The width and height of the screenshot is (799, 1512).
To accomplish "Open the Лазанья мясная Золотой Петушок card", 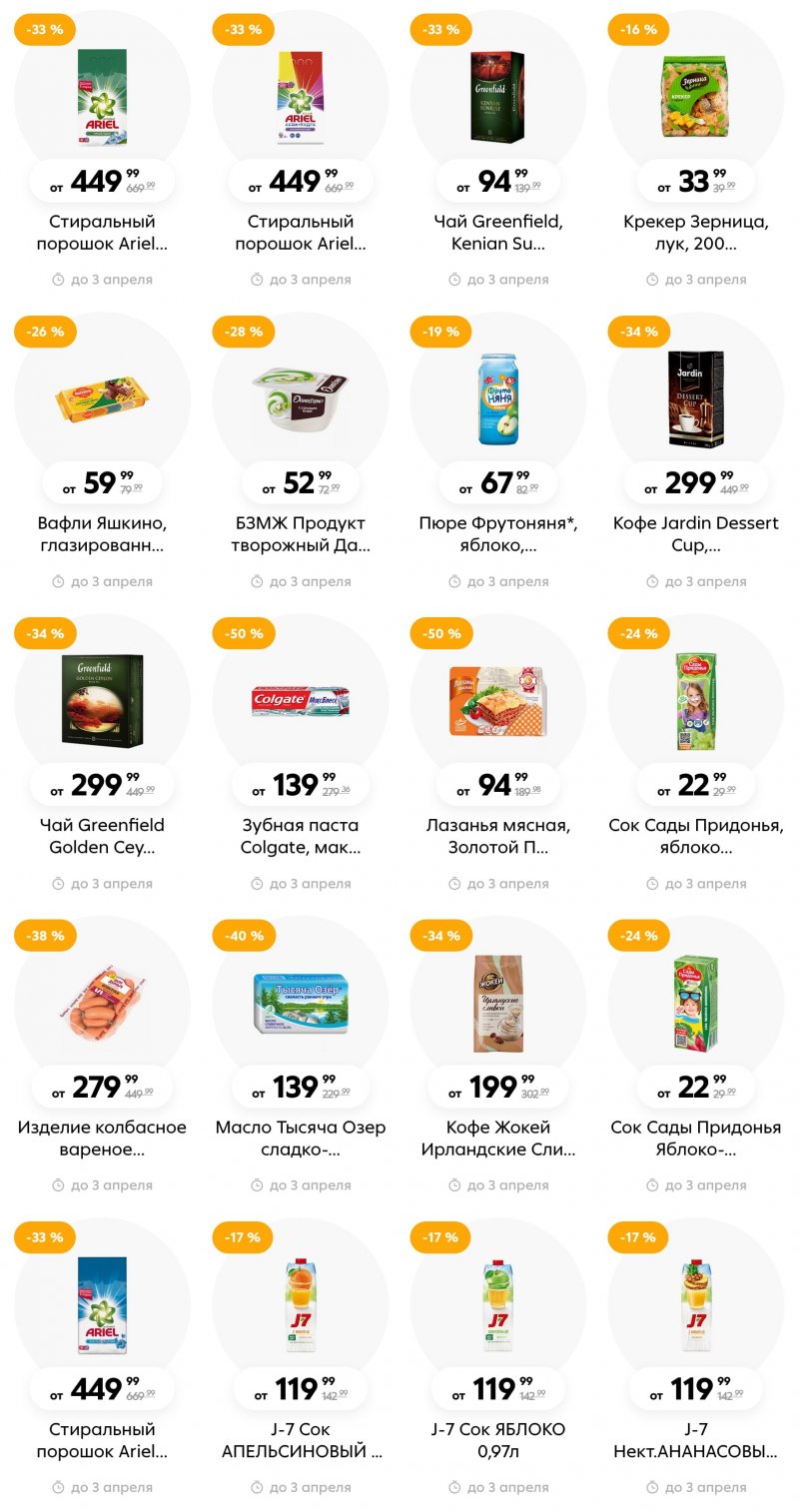I will 497,701.
